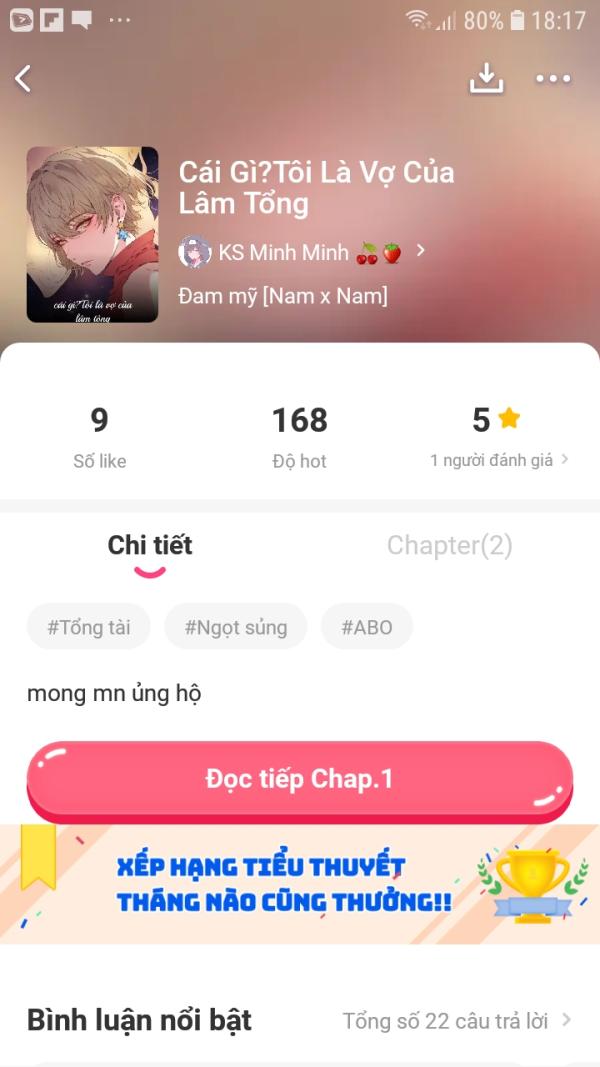Viewport: 600px width, 1067px height.
Task: Download this novel for offline reading
Action: click(486, 79)
